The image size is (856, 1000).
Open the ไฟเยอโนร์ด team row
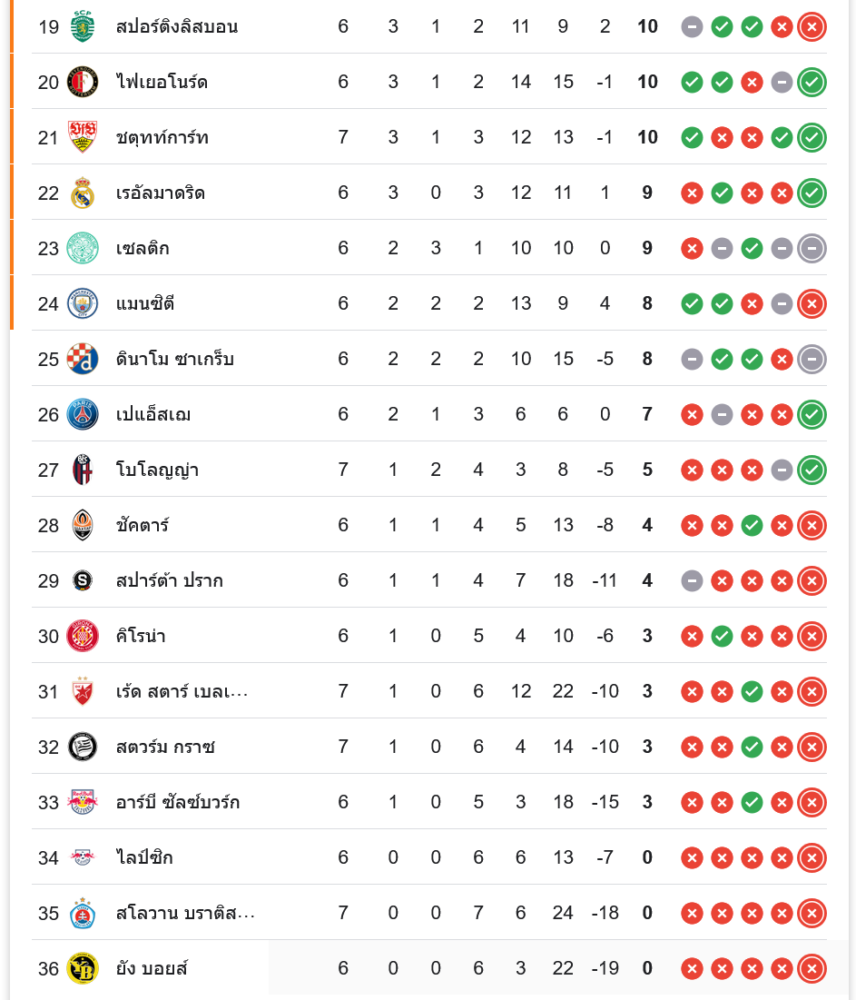pyautogui.click(x=162, y=82)
